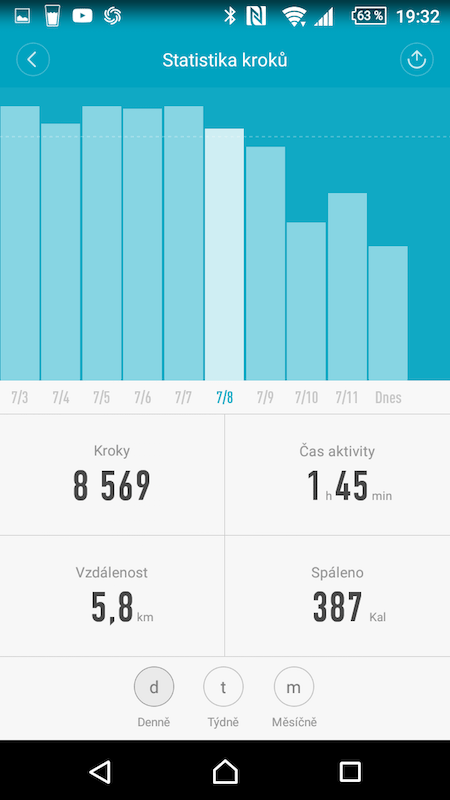Select the bar for 7/6
Viewport: 450px width, 800px height.
pyautogui.click(x=142, y=244)
